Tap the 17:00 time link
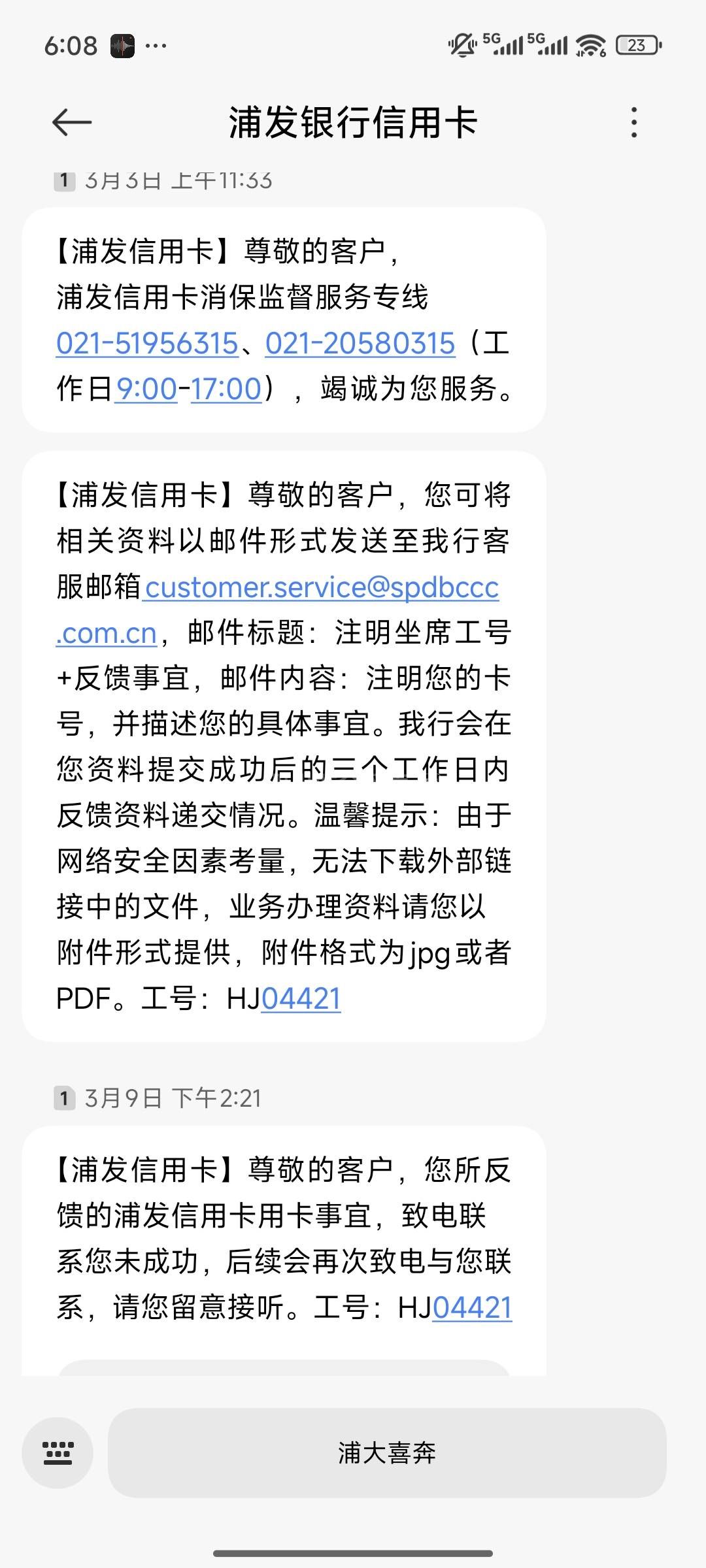 (226, 389)
